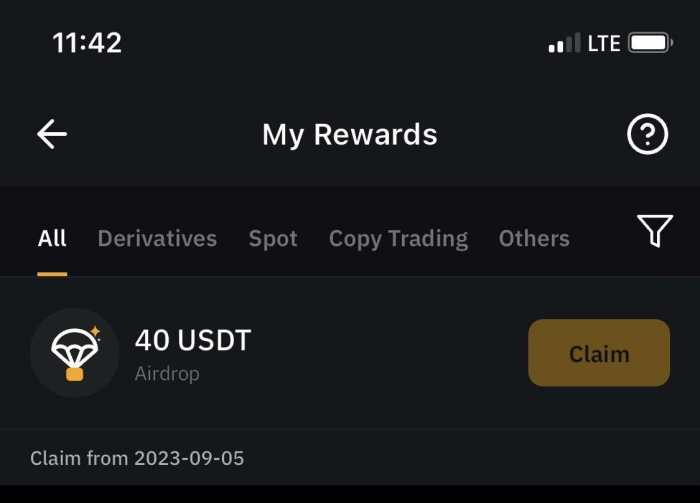Image resolution: width=700 pixels, height=503 pixels.
Task: Go back from My Rewards
Action: coord(52,134)
